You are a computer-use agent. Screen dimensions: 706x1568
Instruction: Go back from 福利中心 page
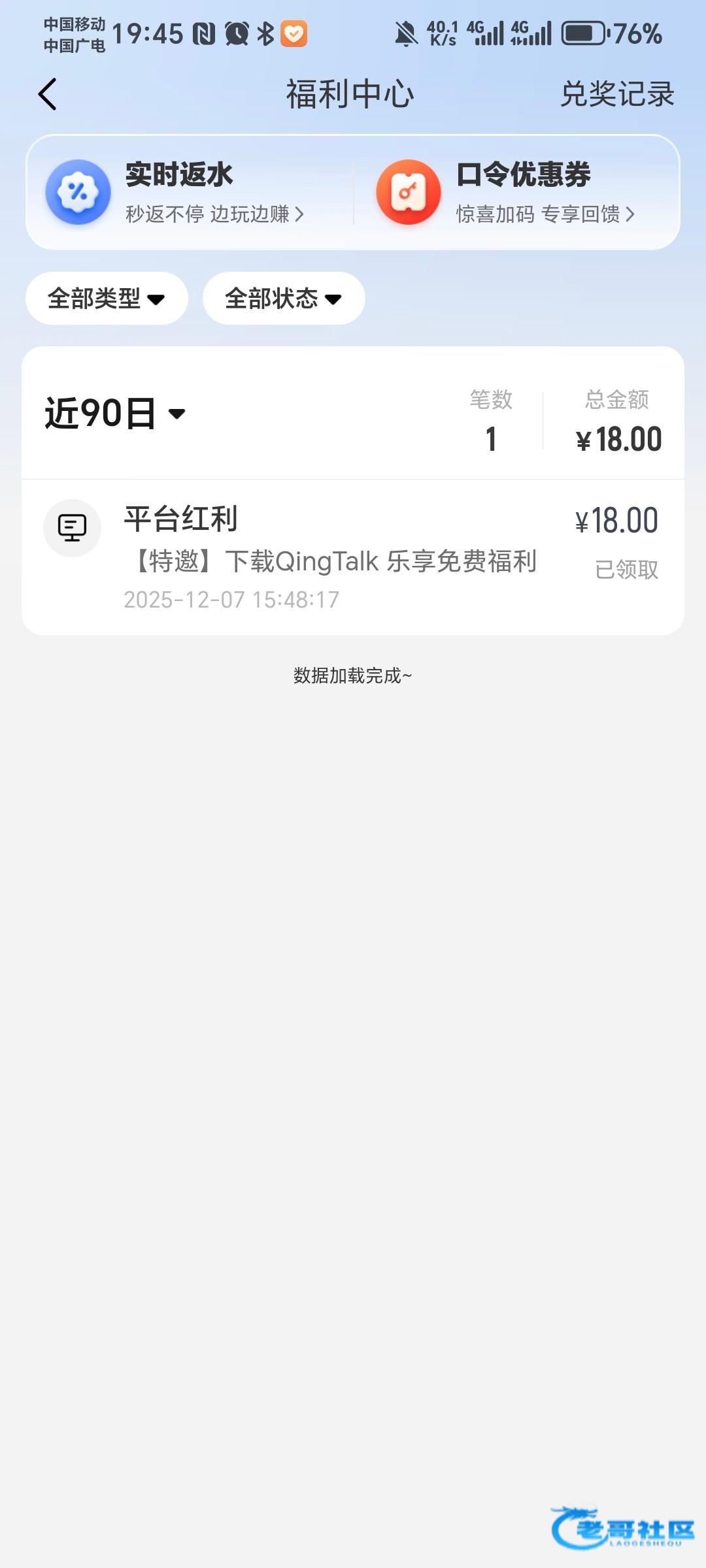(48, 95)
